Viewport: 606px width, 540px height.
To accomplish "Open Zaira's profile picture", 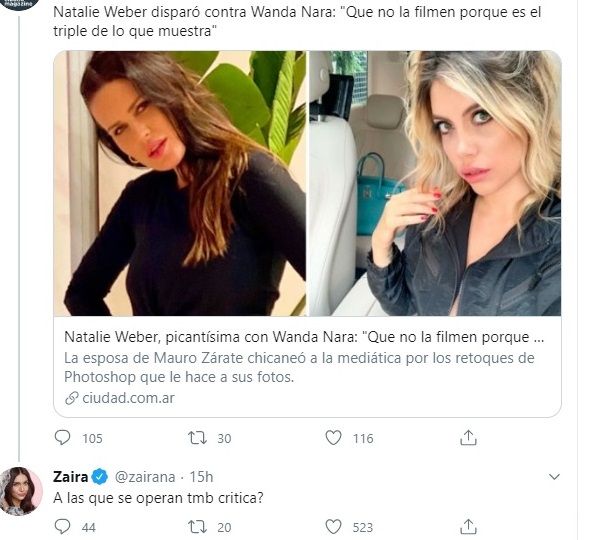I will click(20, 489).
